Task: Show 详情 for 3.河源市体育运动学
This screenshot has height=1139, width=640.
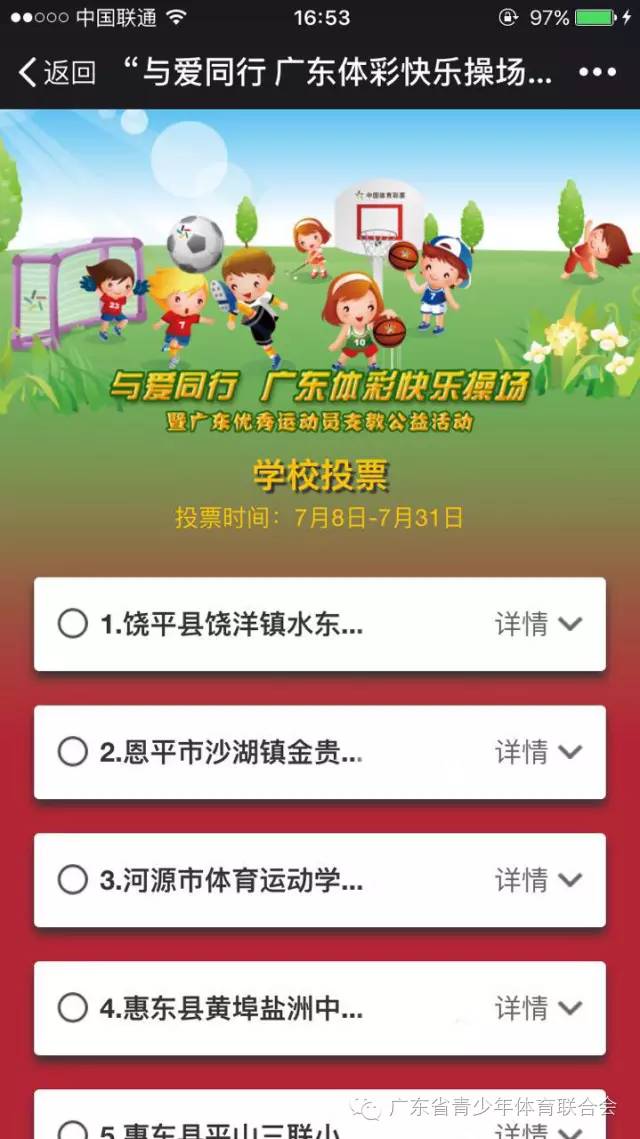Action: tap(538, 880)
